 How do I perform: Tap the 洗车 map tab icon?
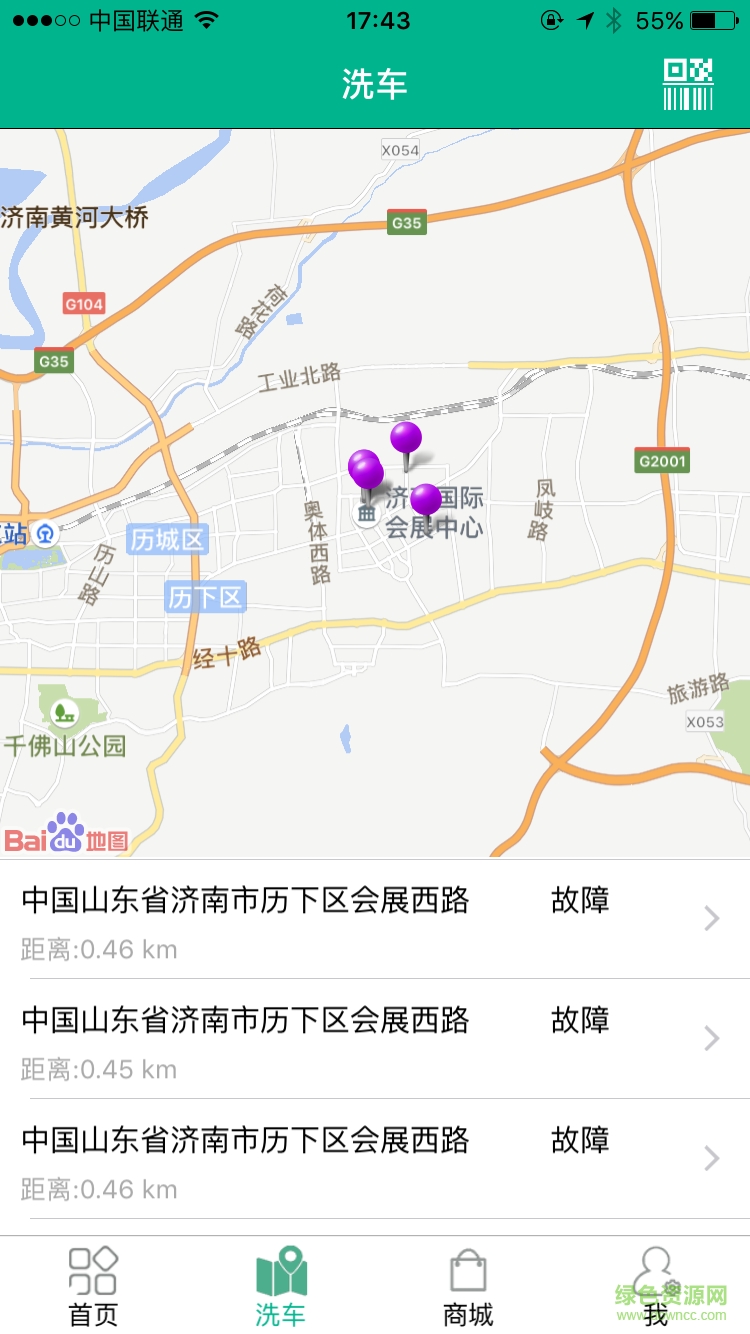pyautogui.click(x=280, y=1273)
